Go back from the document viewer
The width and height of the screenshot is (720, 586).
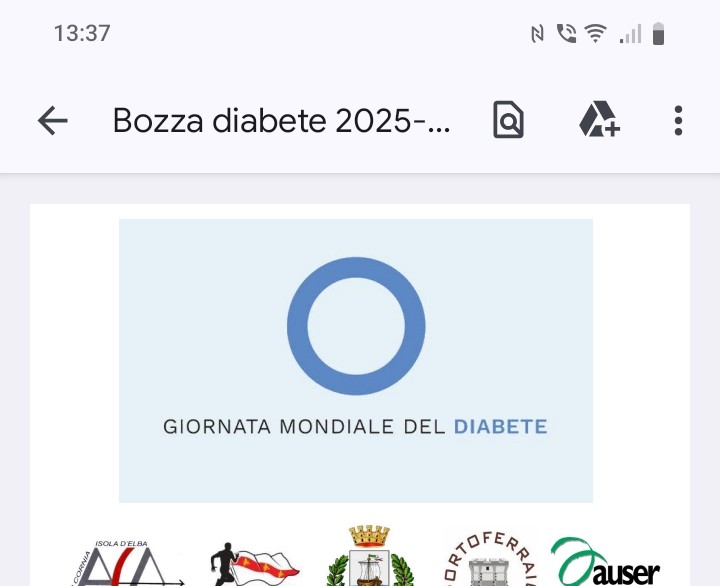pos(52,121)
